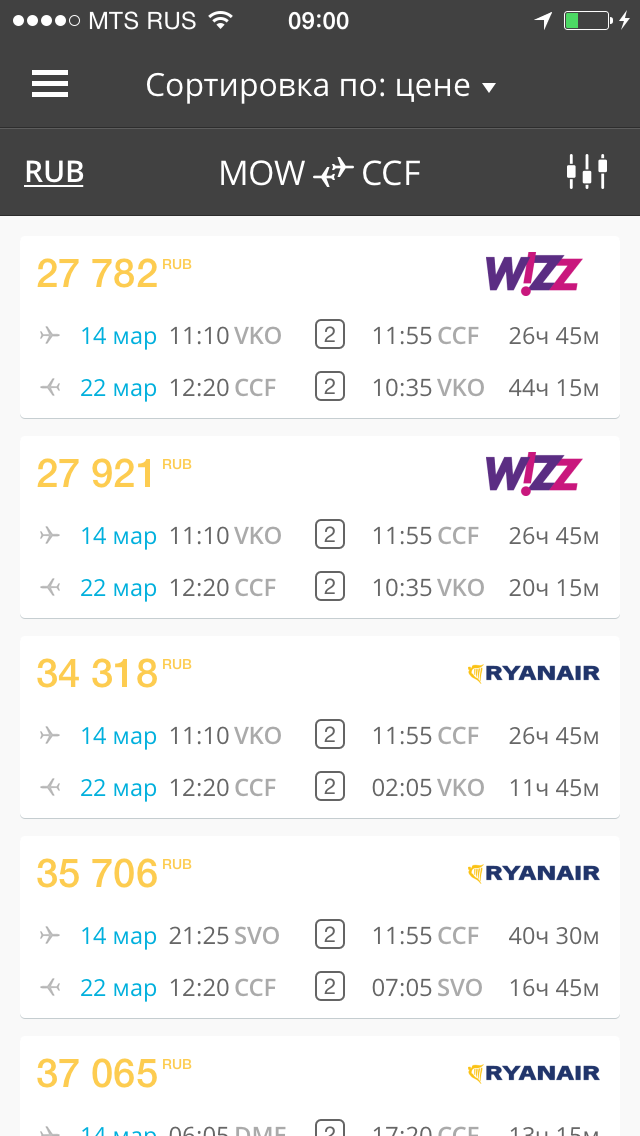
Task: View the Ryanair ticket for 34 318 RUB
Action: click(320, 727)
